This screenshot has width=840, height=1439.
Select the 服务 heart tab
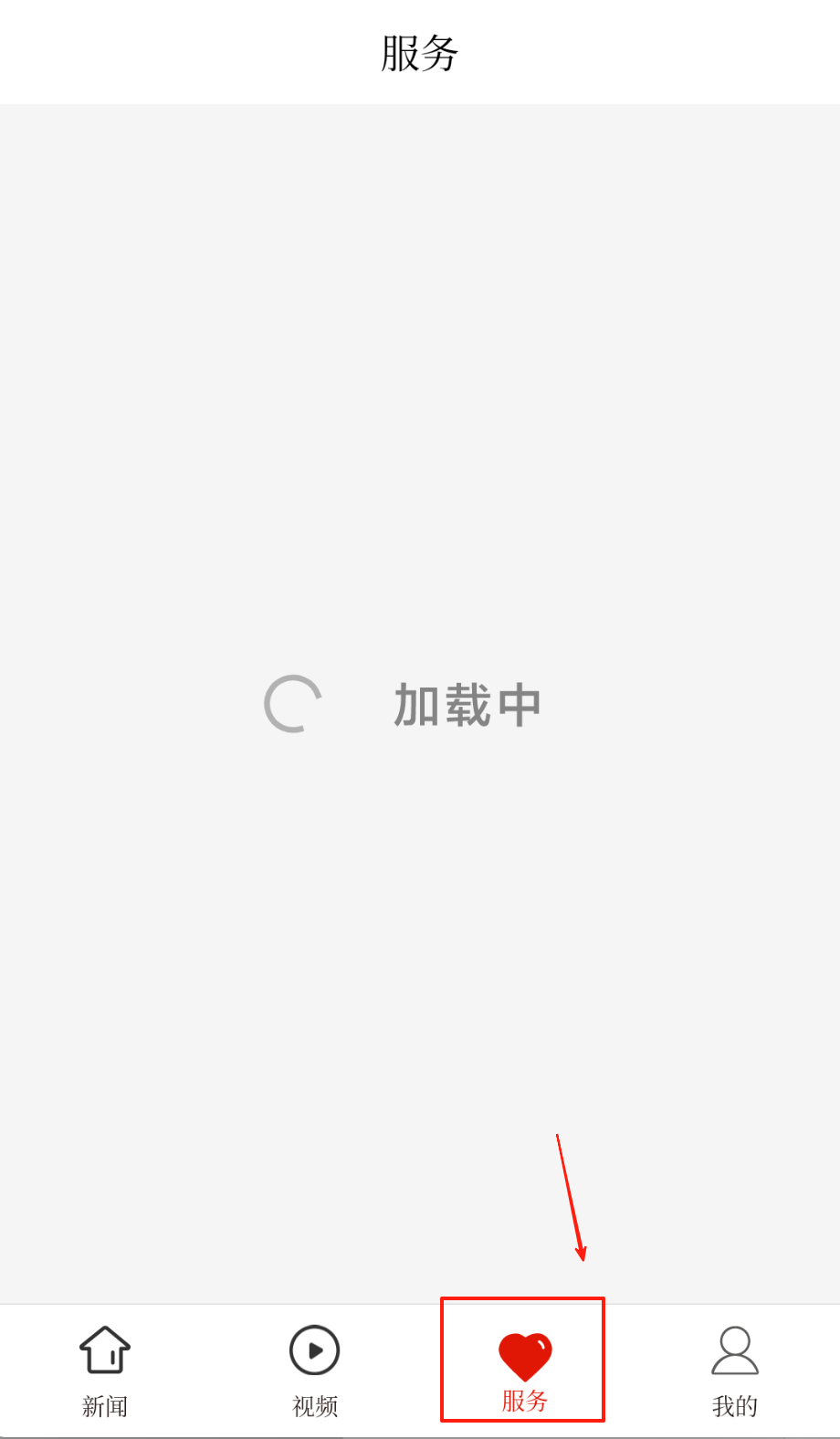(x=524, y=1366)
